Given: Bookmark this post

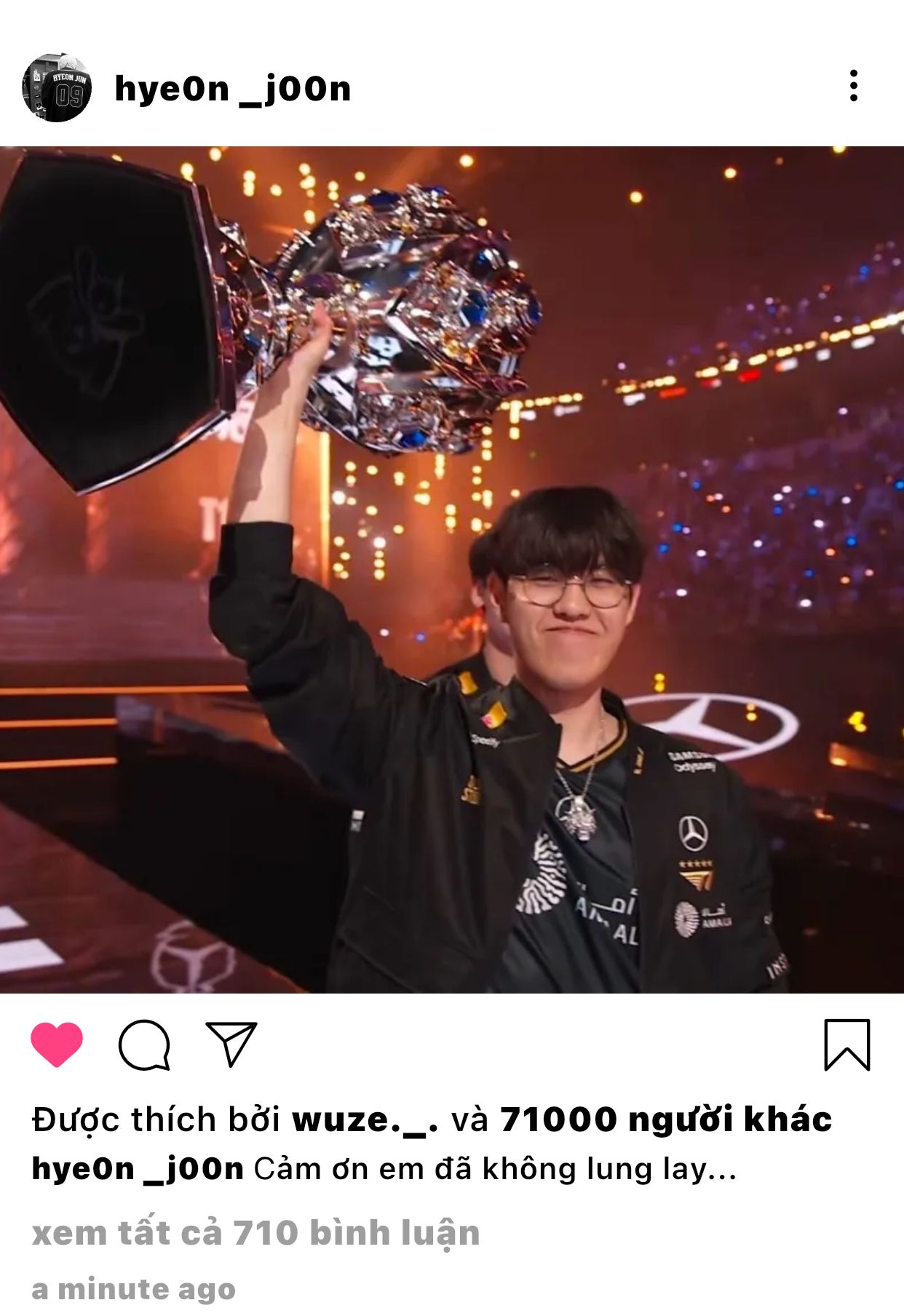Looking at the screenshot, I should tap(846, 1045).
